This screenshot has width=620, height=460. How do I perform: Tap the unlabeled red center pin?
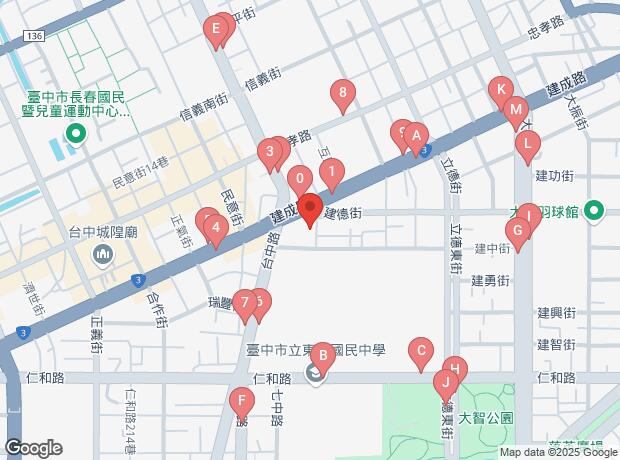pyautogui.click(x=310, y=211)
